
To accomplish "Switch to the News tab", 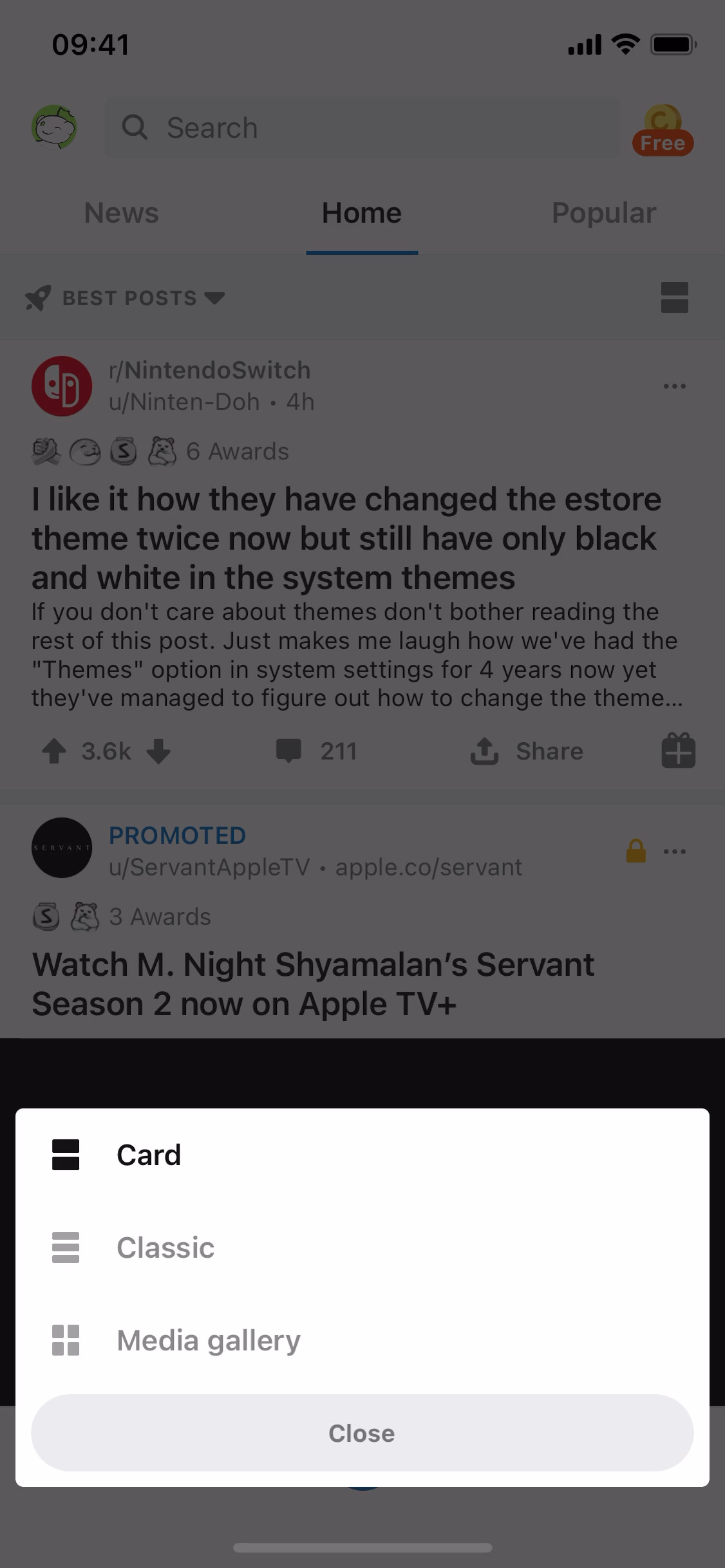I will click(120, 212).
